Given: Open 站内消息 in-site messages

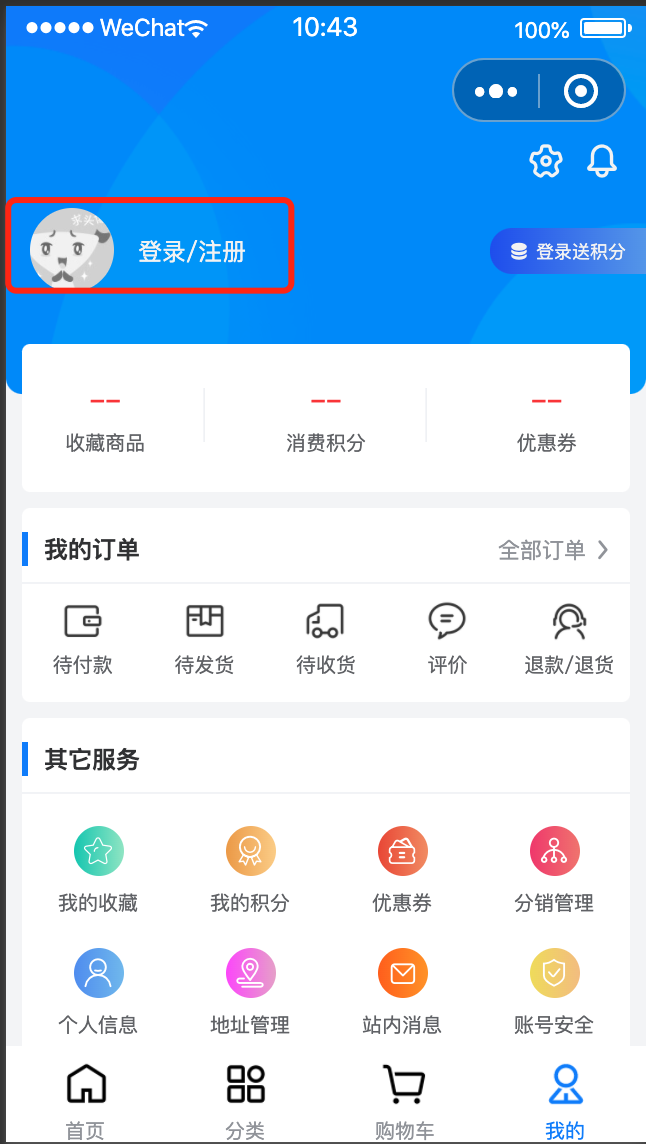Looking at the screenshot, I should [402, 991].
